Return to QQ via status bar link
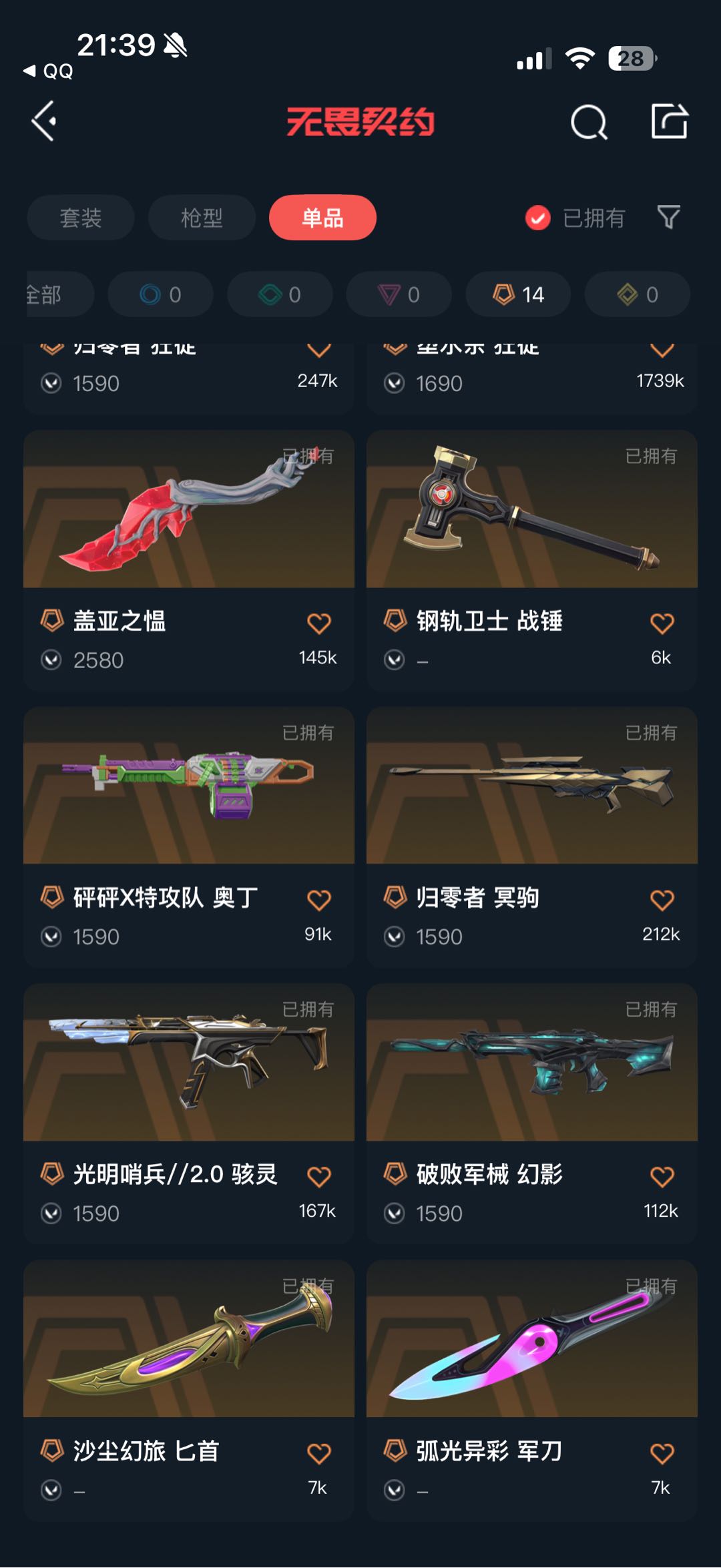Viewport: 721px width, 1568px height. [48, 71]
